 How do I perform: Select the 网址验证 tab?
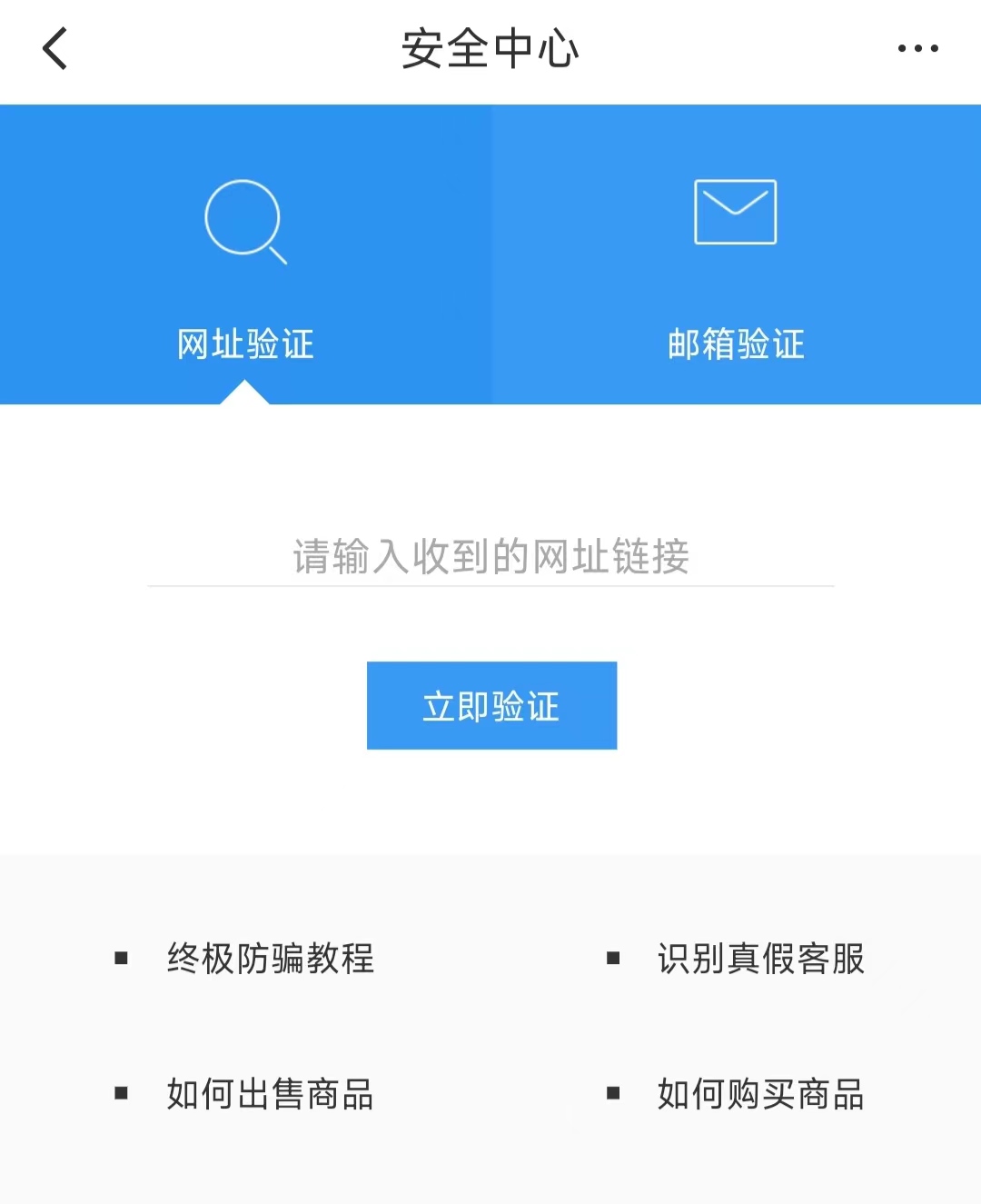pos(245,264)
